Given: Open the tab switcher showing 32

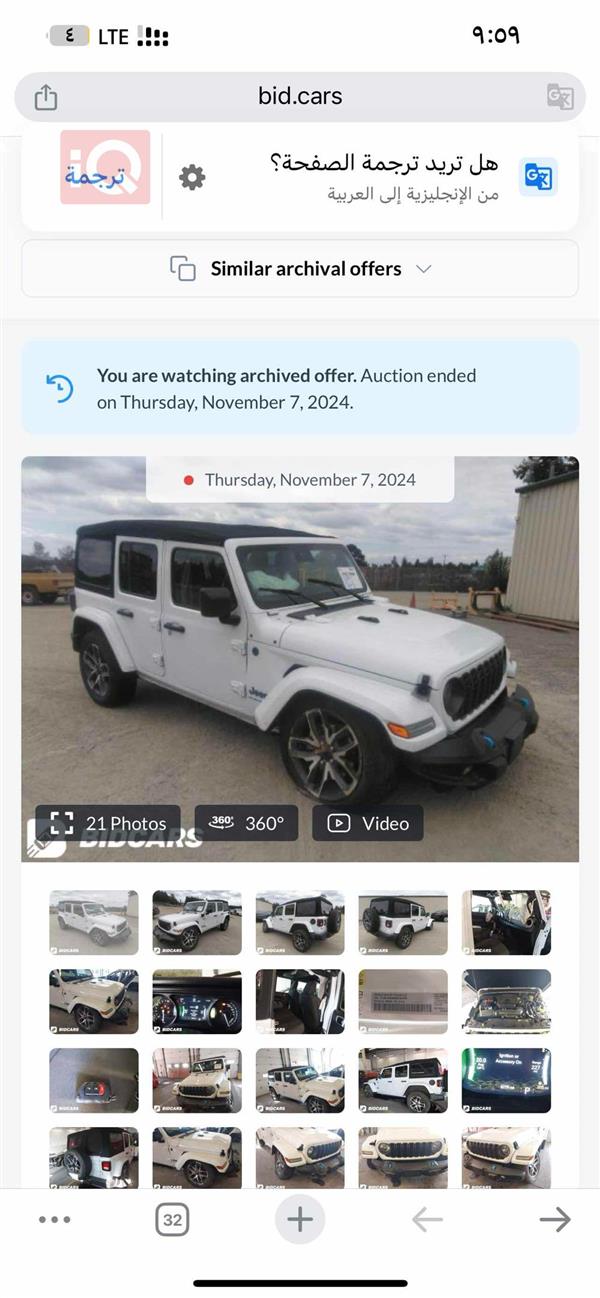Looking at the screenshot, I should click(x=172, y=1219).
